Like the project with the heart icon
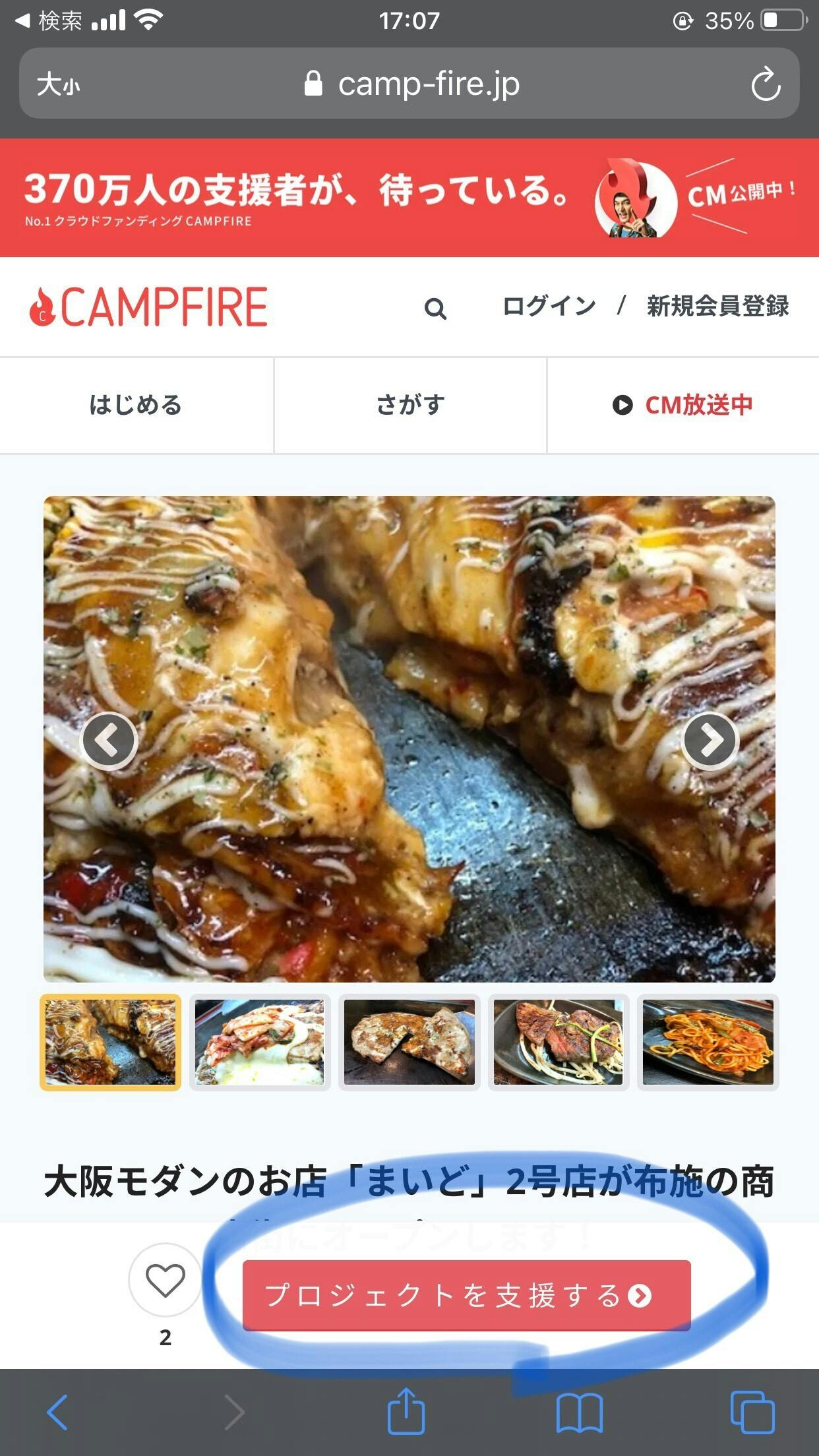Viewport: 819px width, 1456px height. click(165, 1280)
